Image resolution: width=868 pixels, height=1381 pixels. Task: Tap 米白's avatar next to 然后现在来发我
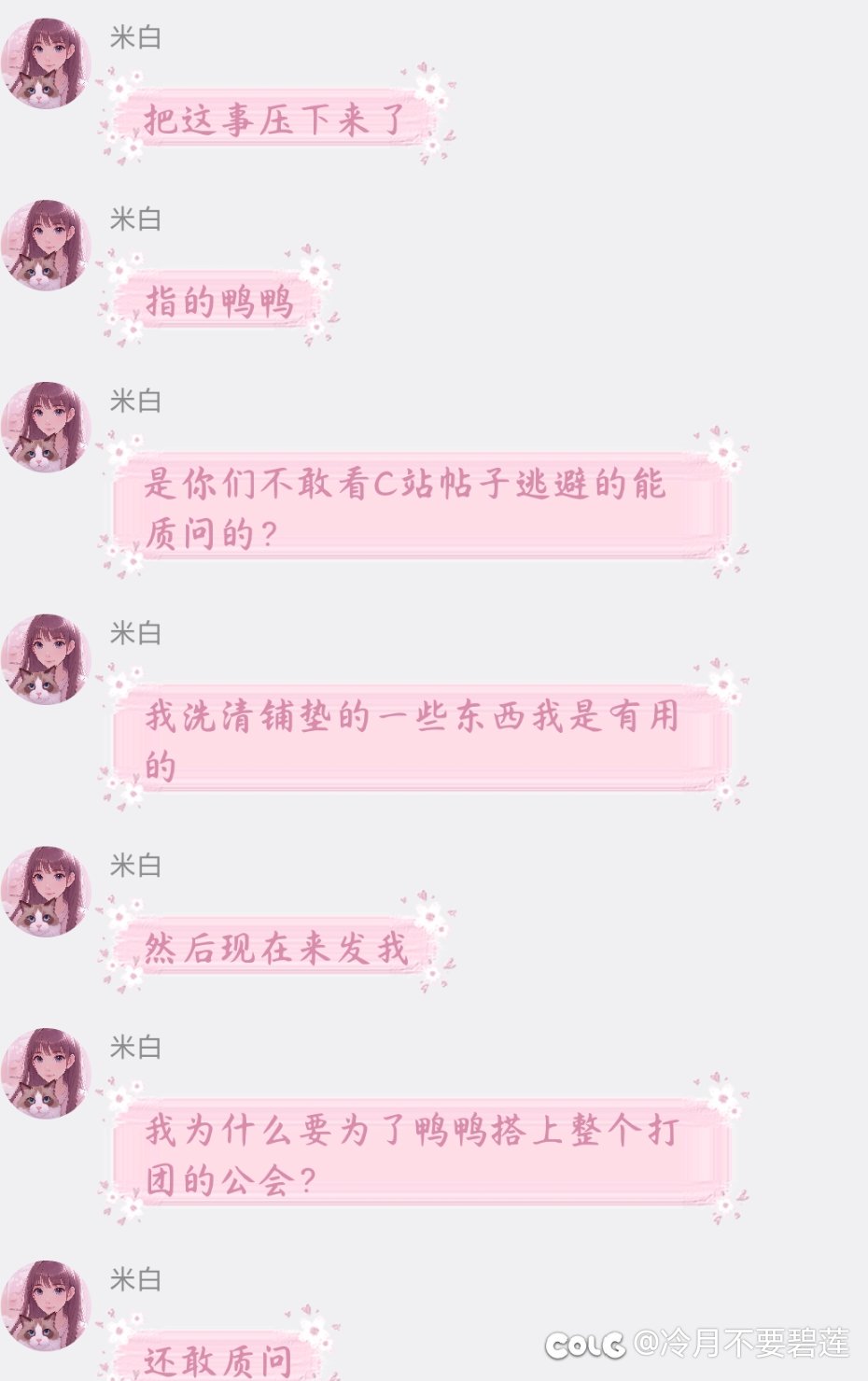(x=47, y=892)
